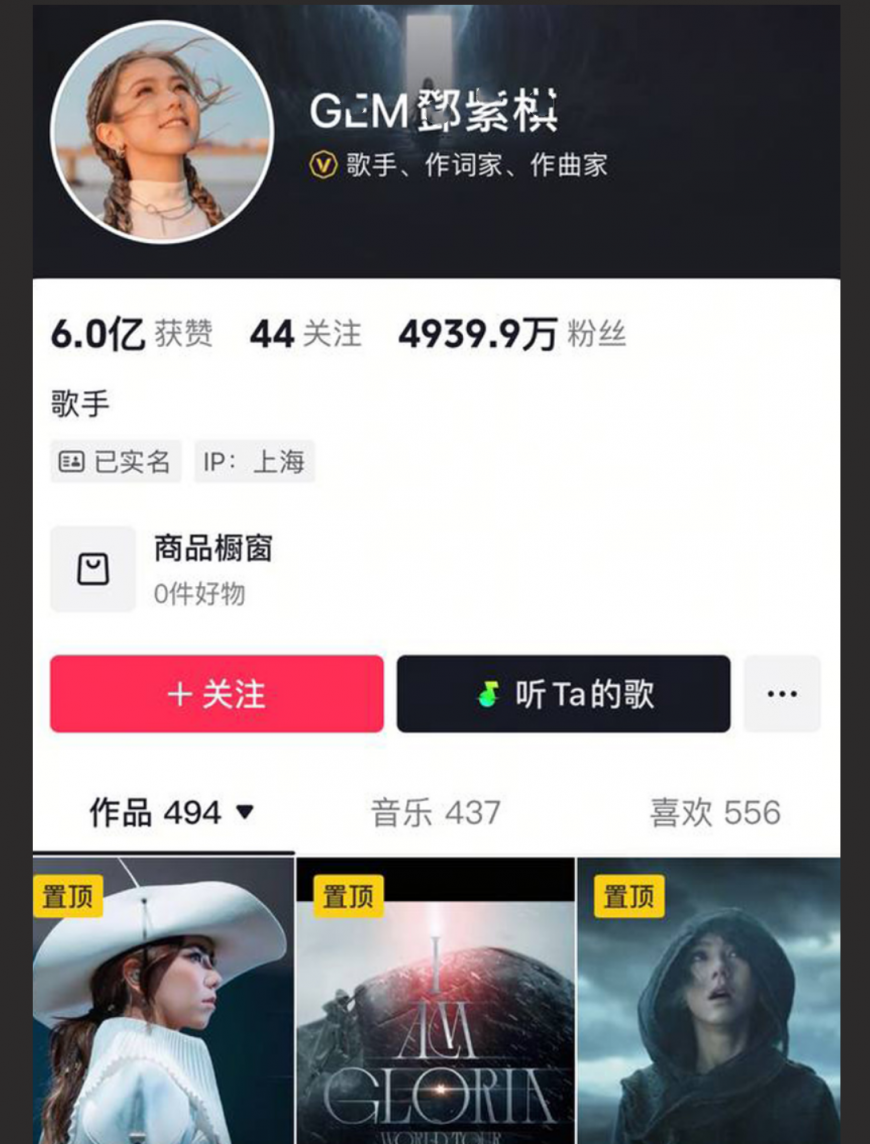This screenshot has height=1144, width=870.
Task: Open 听Ta的歌 to hear her songs
Action: (x=563, y=694)
